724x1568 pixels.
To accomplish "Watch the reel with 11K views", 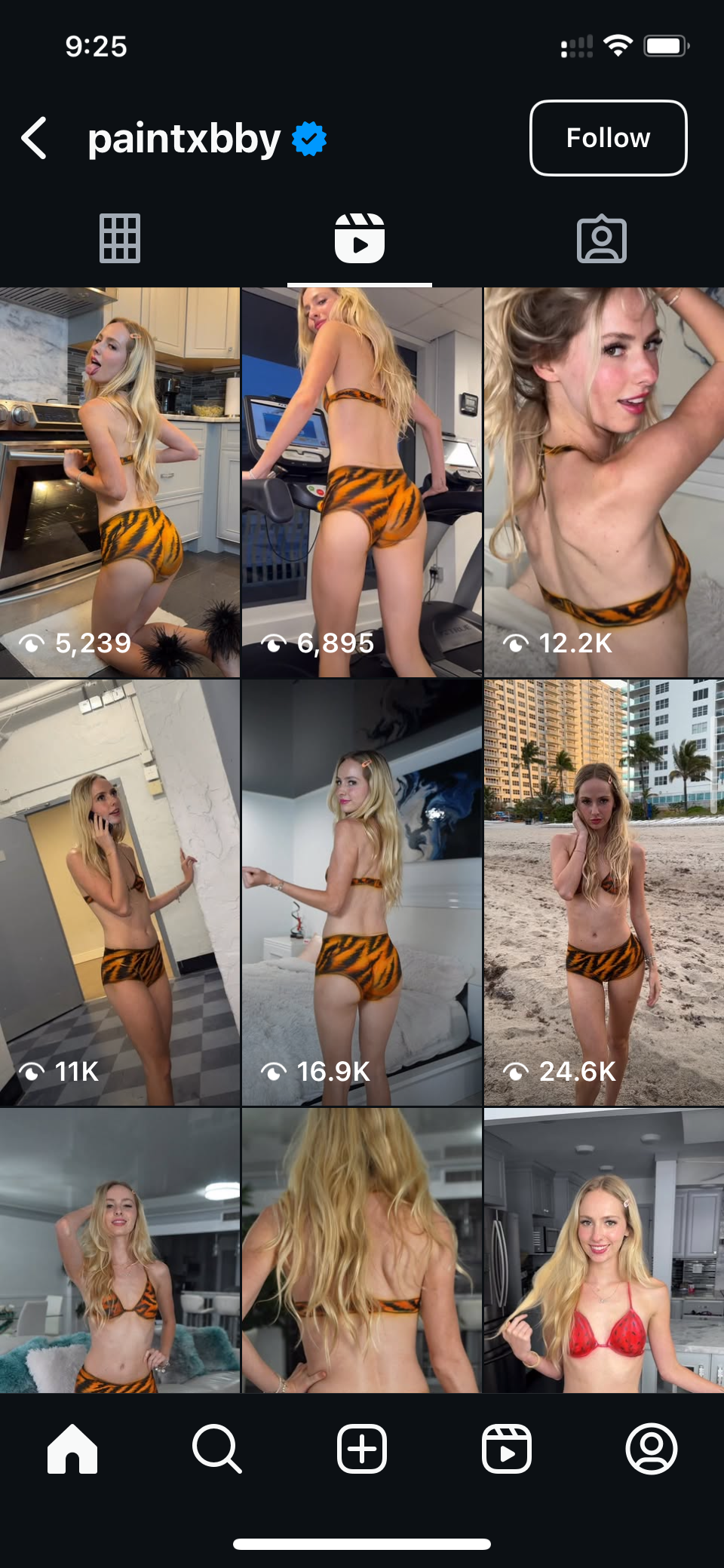I will click(x=120, y=893).
